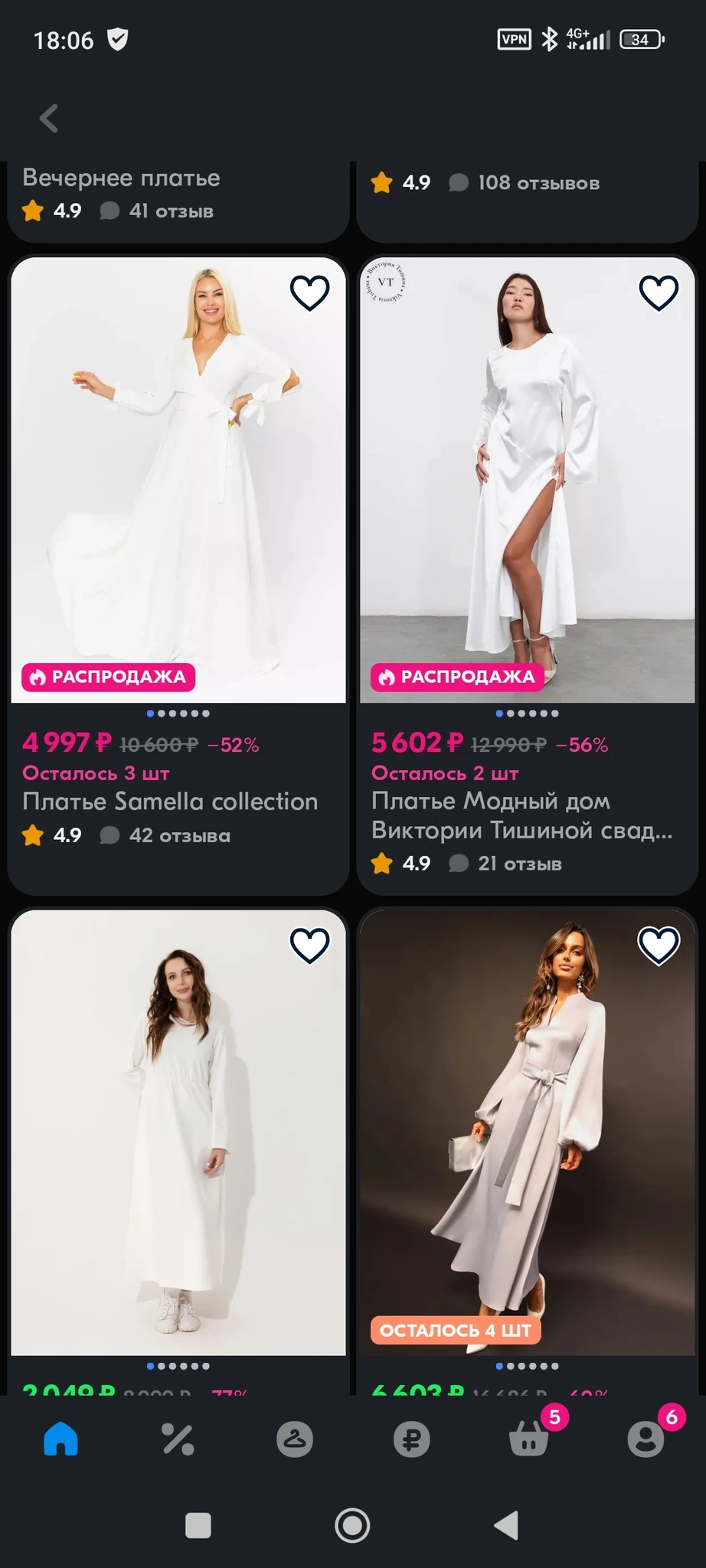Favorite the grey satin dress
Image resolution: width=706 pixels, height=1568 pixels.
[x=659, y=946]
